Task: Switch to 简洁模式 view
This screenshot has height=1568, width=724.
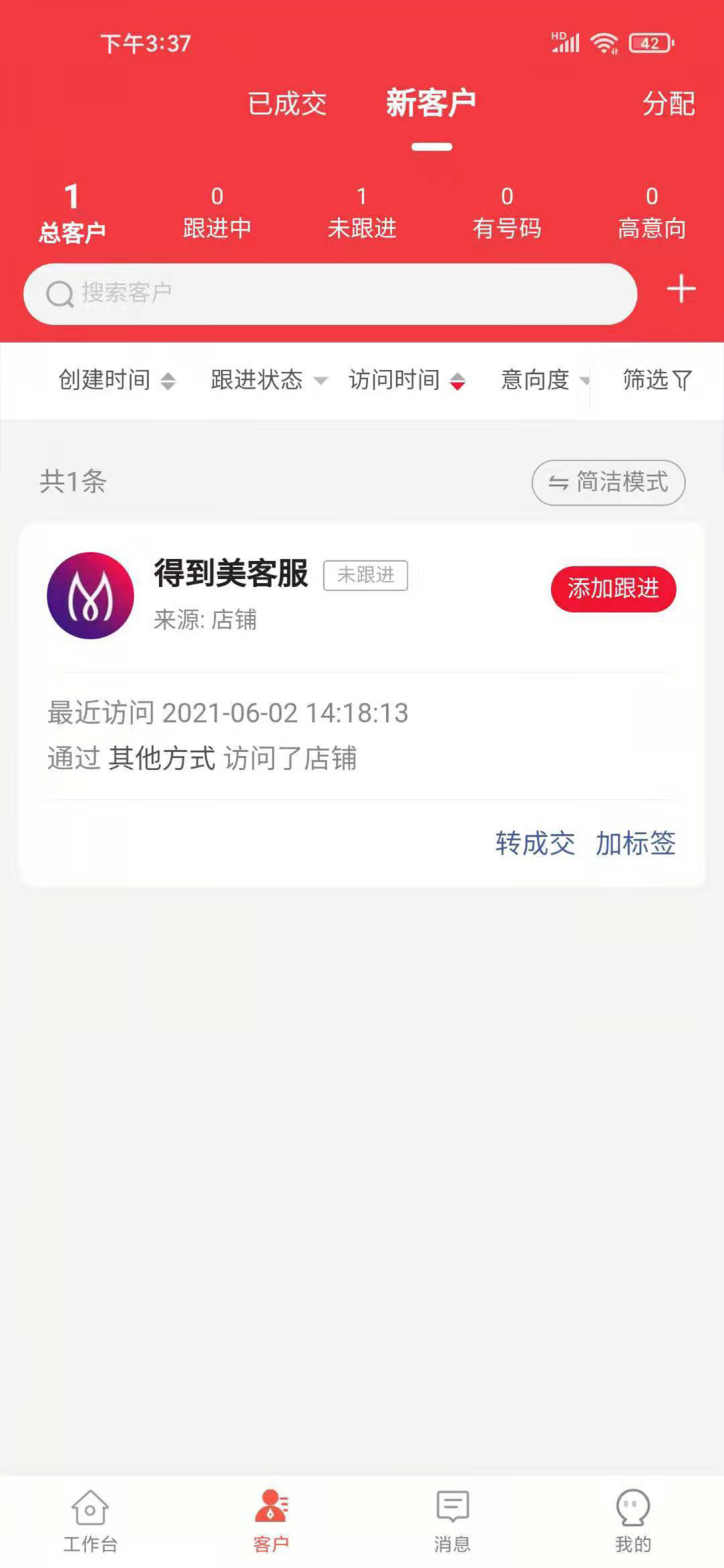Action: pos(608,482)
